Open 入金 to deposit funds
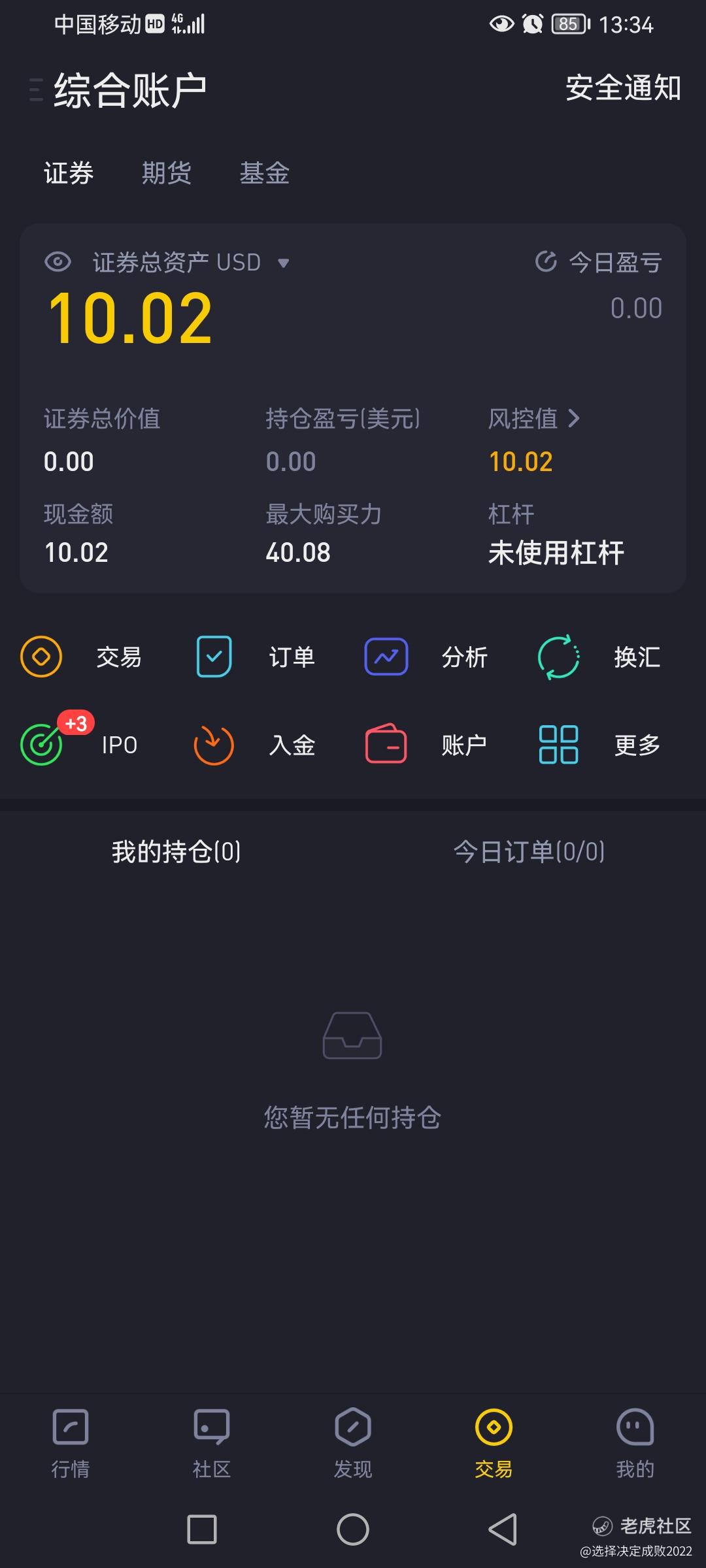This screenshot has height=1568, width=706. coord(255,745)
